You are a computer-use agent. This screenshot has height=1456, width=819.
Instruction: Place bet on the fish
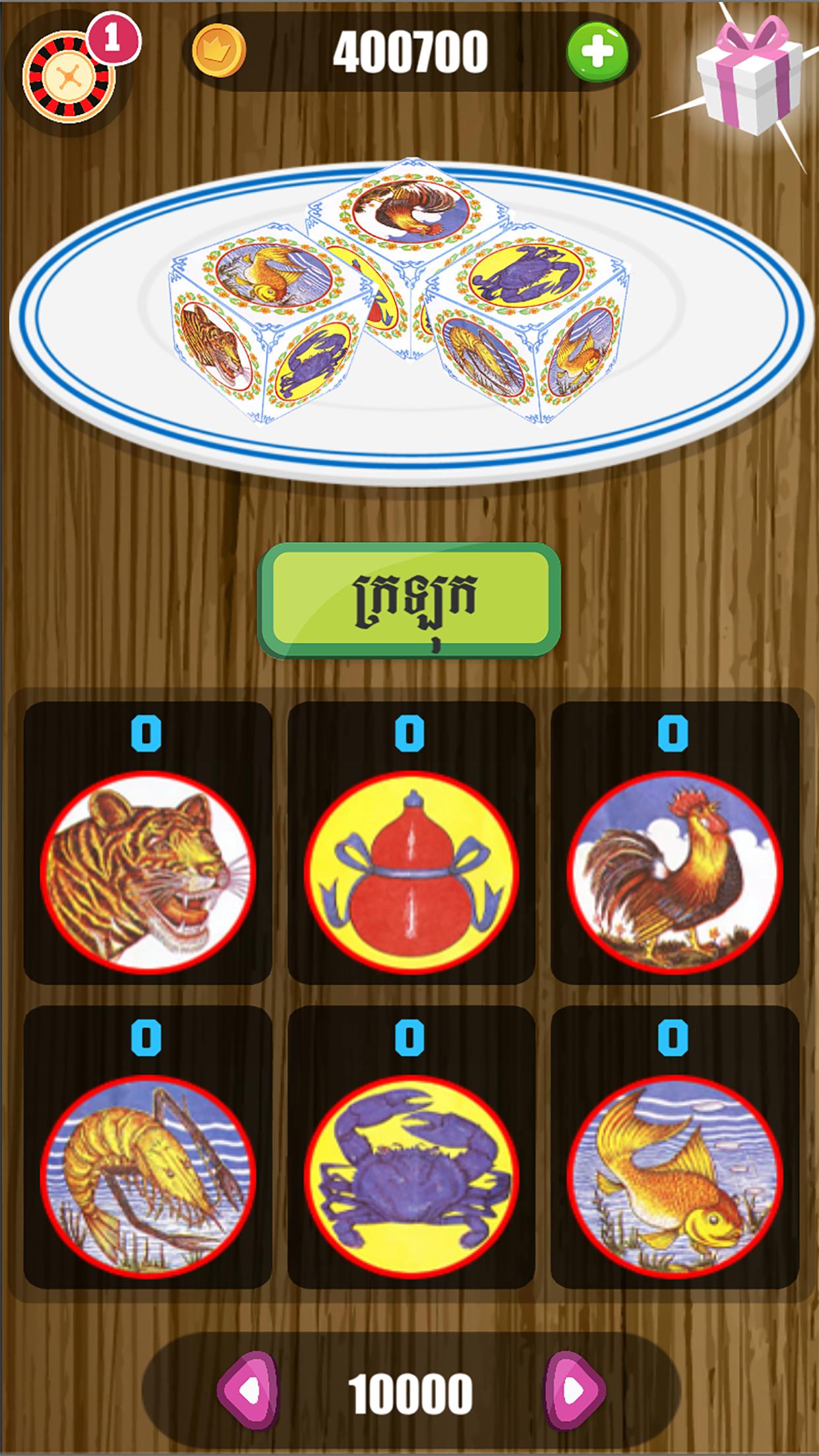coord(675,1175)
